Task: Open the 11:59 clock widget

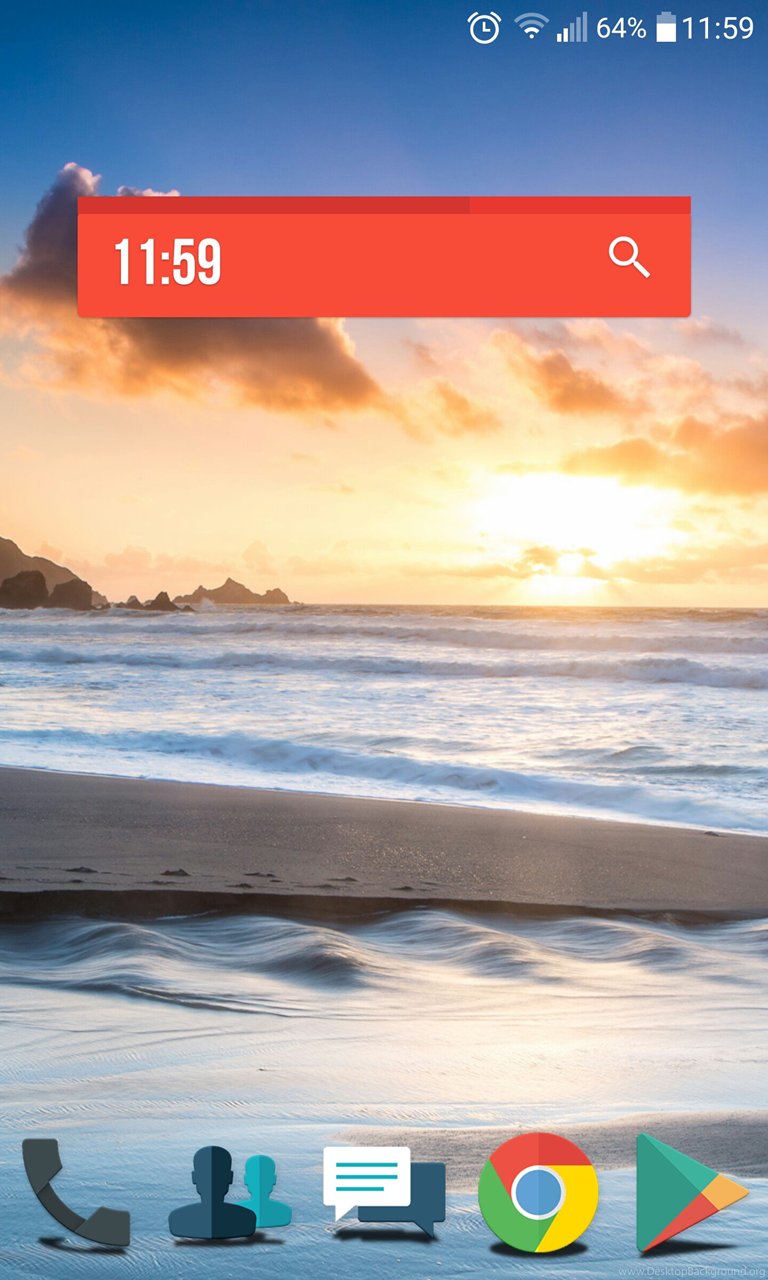Action: point(167,263)
